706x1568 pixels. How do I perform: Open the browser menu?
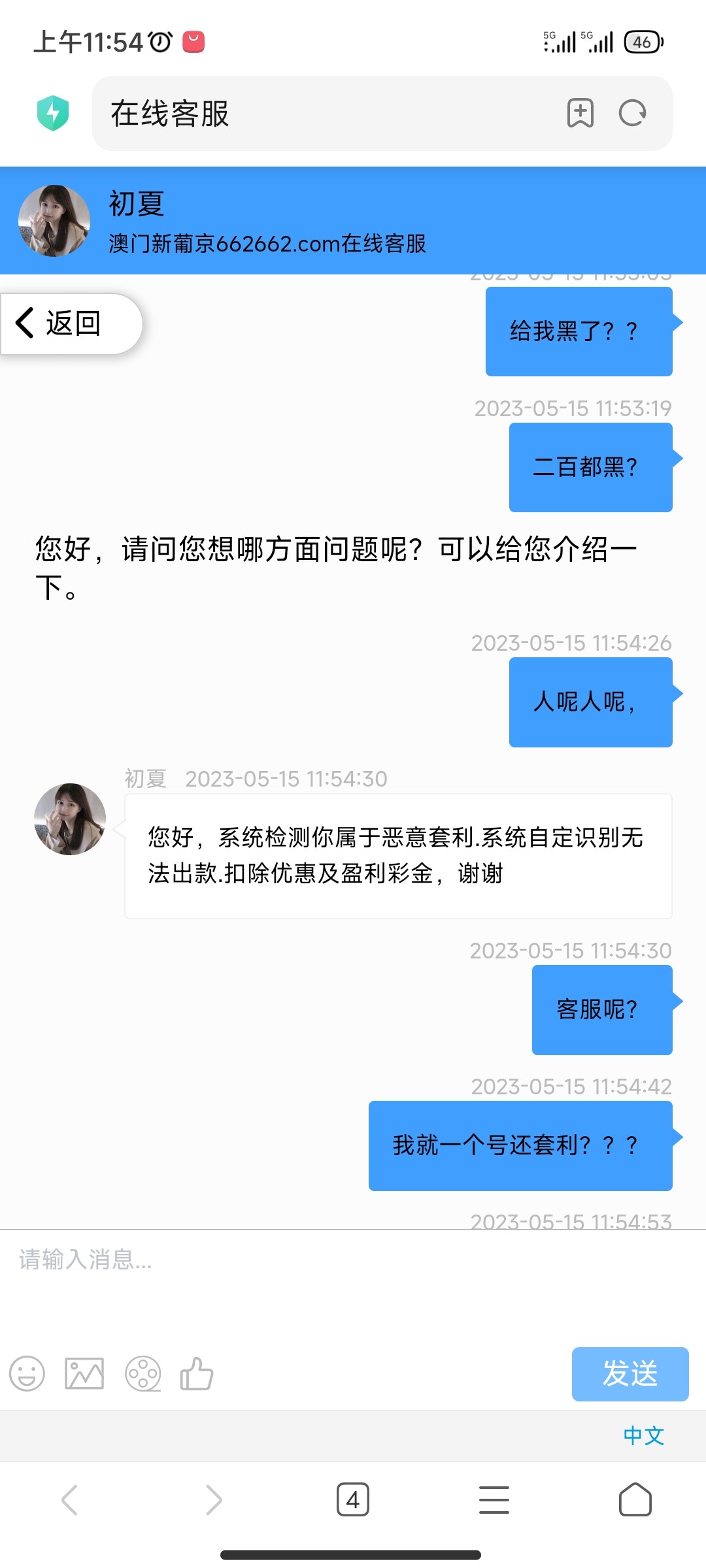(494, 1499)
